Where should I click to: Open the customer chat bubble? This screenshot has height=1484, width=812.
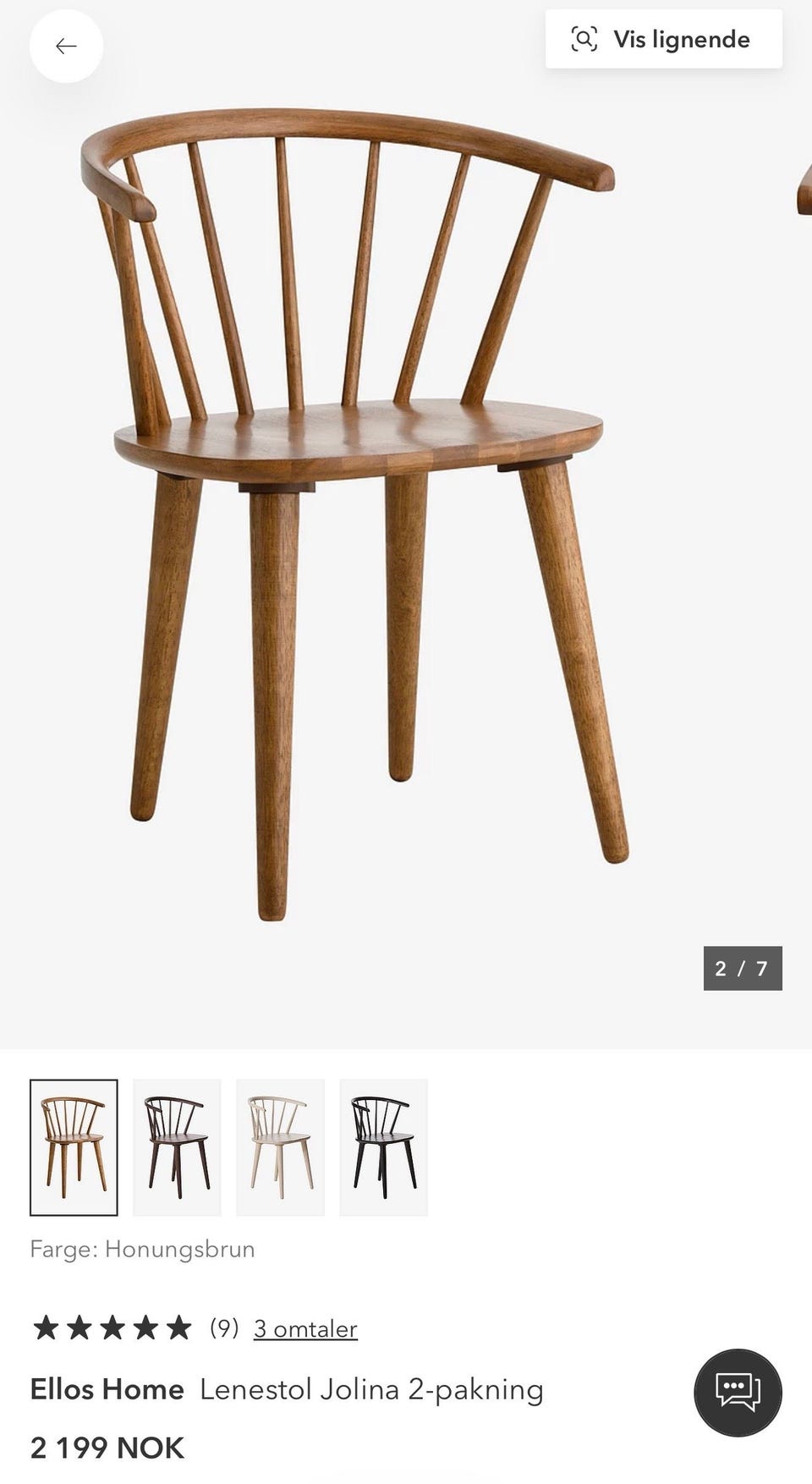tap(738, 1393)
